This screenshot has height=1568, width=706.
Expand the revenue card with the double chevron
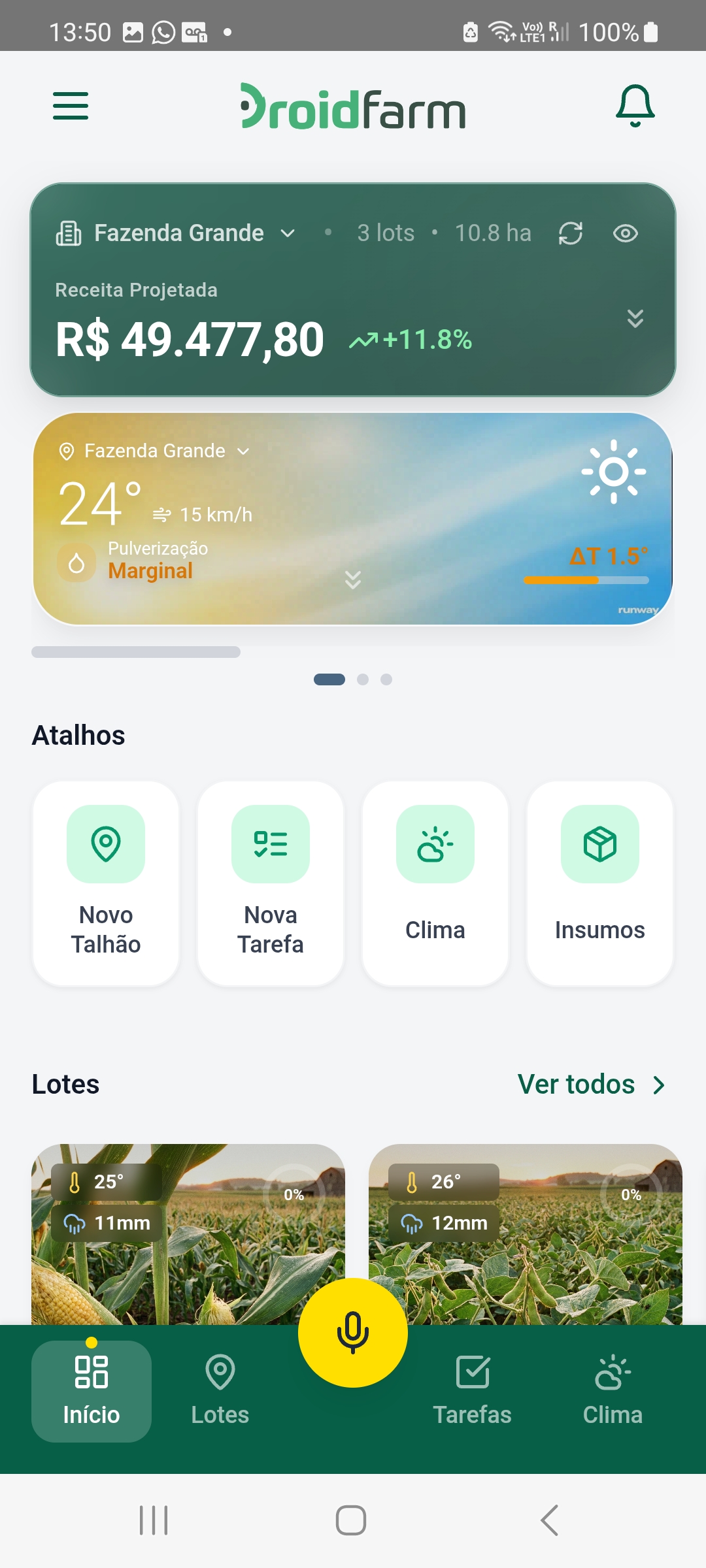(x=635, y=318)
